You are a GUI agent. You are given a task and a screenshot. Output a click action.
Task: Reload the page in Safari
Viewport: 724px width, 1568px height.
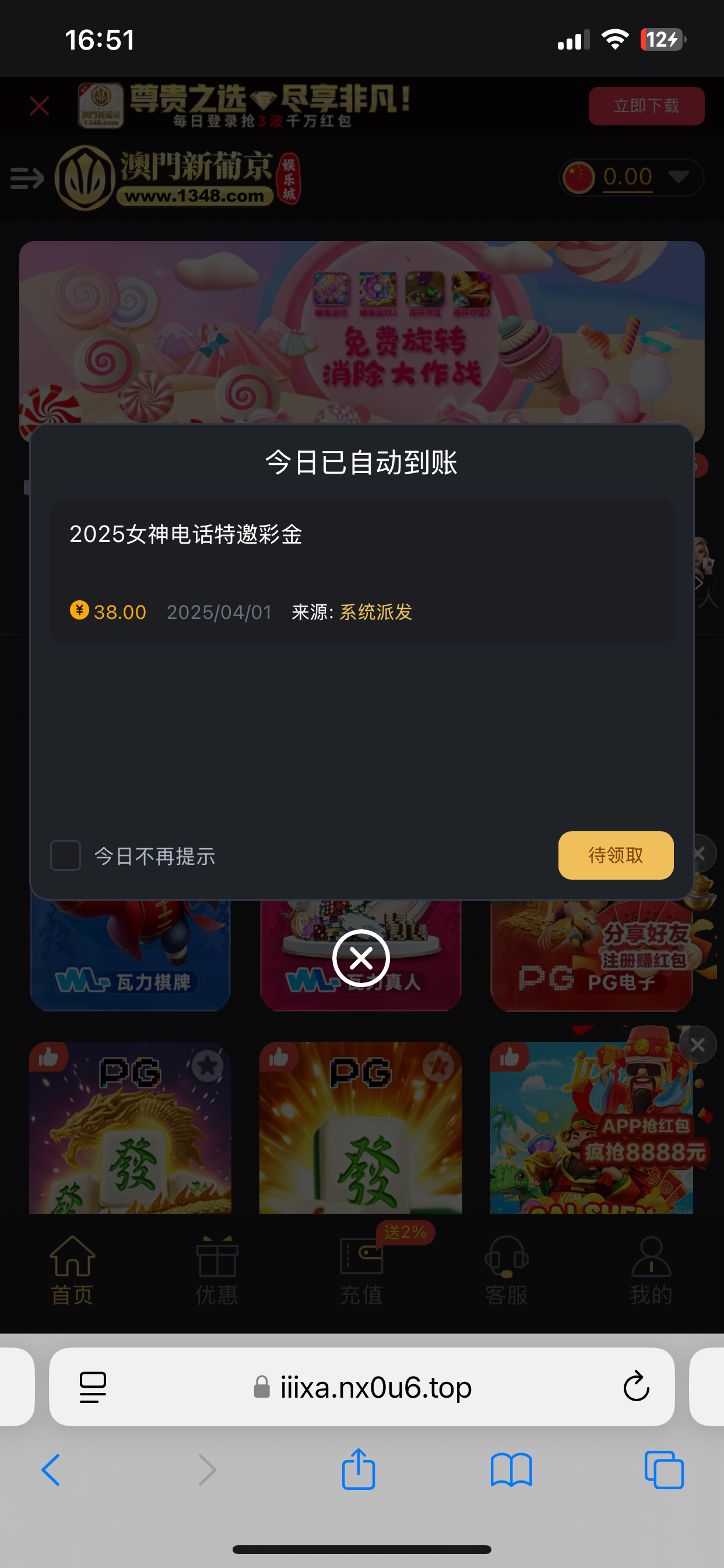[636, 1387]
